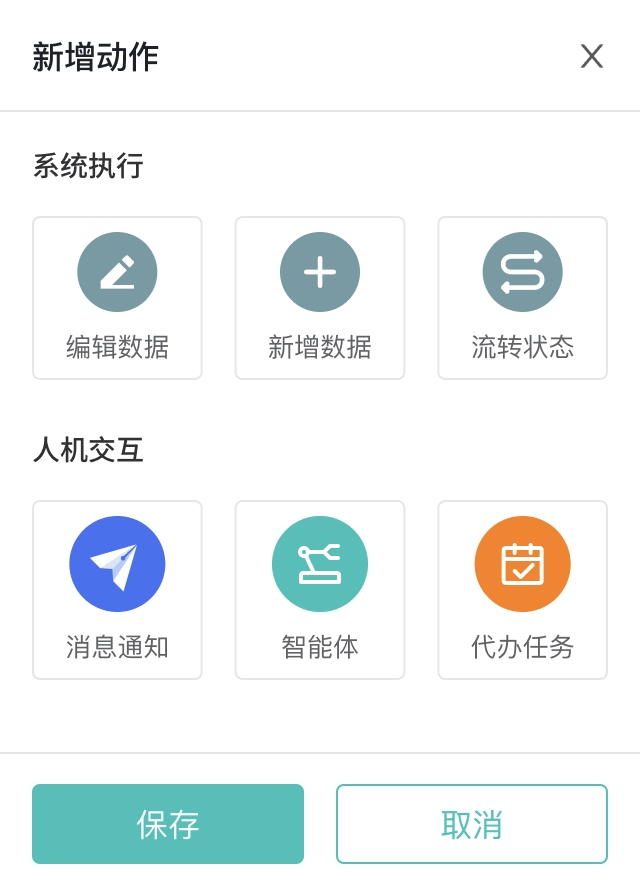Screen dimensions: 640x896
Task: Tap the 保存 button
Action: [168, 824]
